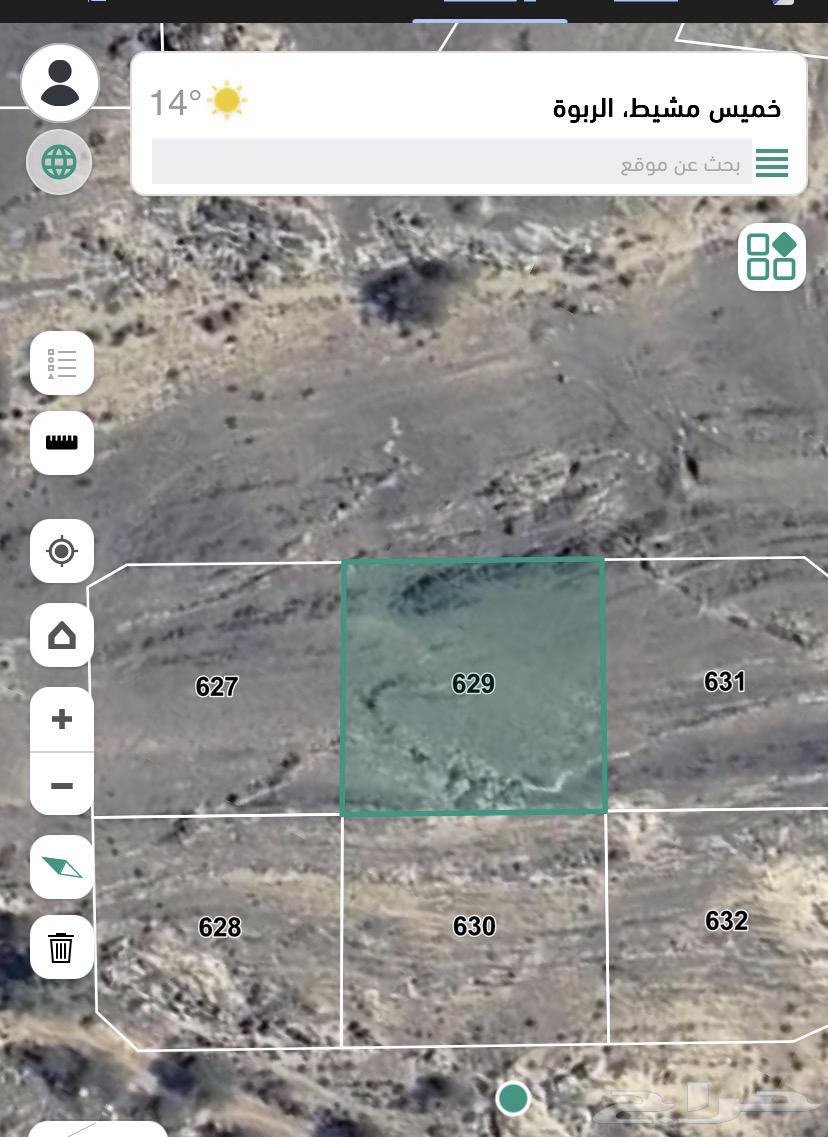Zoom out with the minus button
The width and height of the screenshot is (828, 1137).
coord(62,786)
